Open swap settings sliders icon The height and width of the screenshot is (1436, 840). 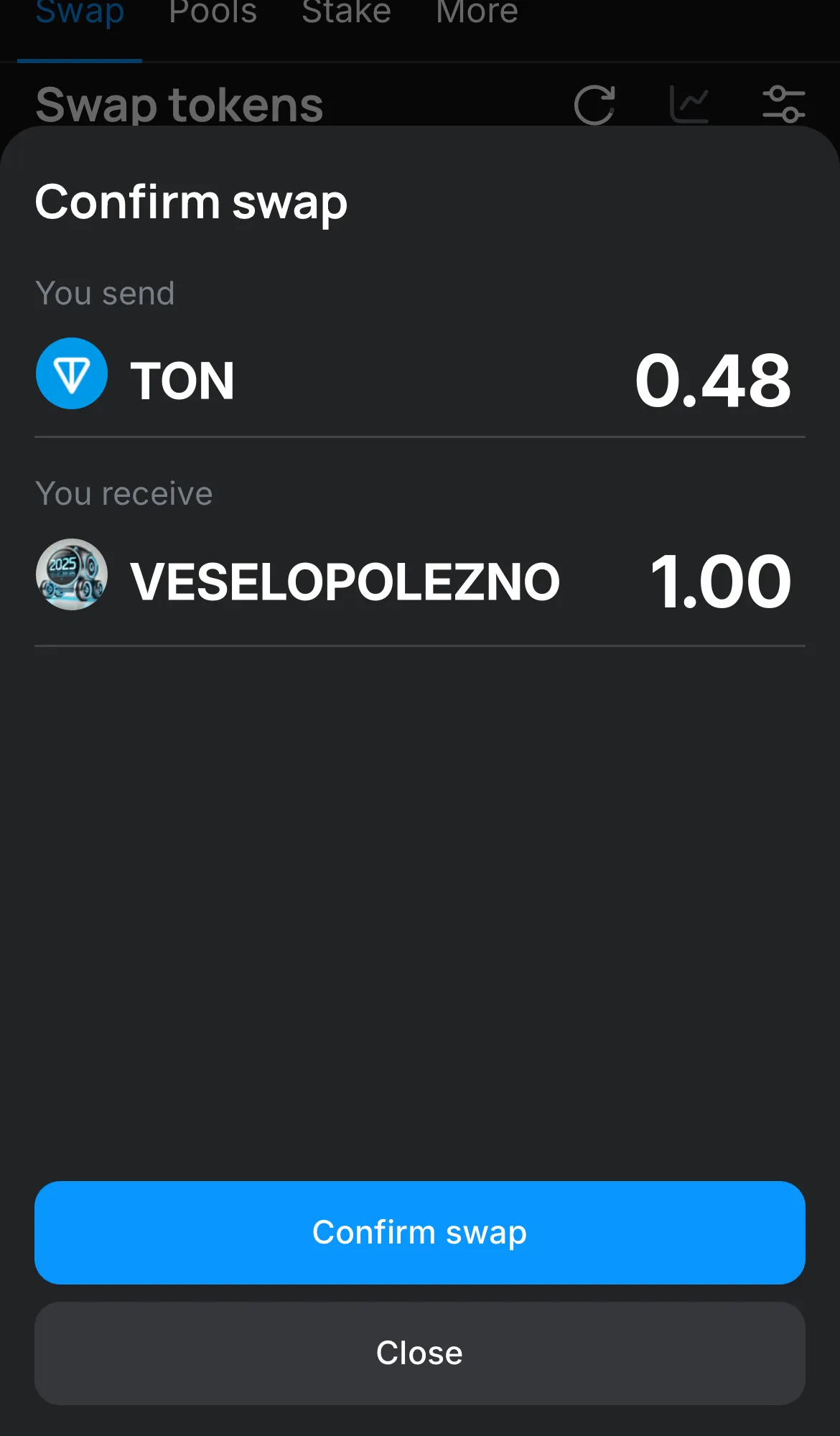coord(785,103)
